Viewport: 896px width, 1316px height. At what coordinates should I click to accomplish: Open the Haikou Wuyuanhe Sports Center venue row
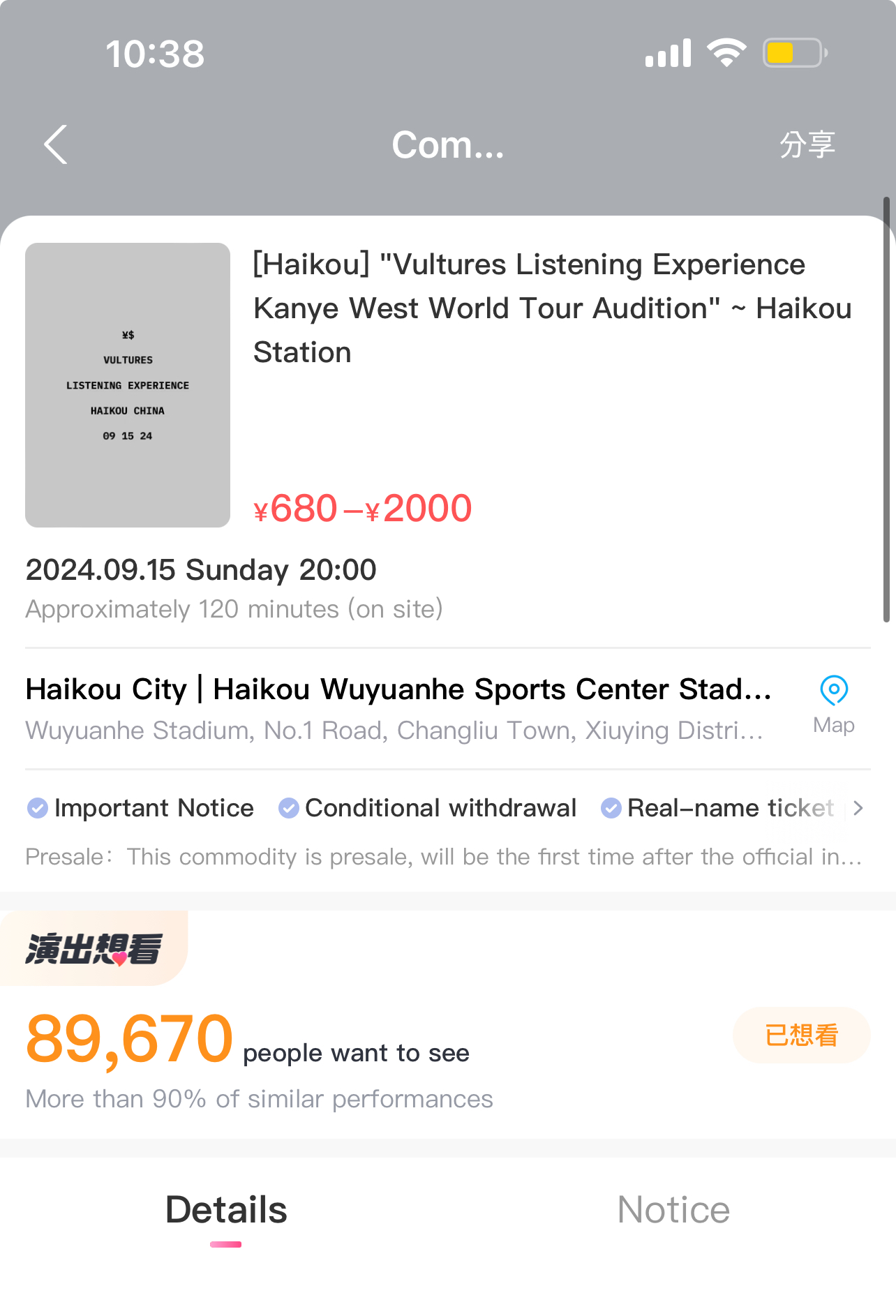click(x=398, y=708)
